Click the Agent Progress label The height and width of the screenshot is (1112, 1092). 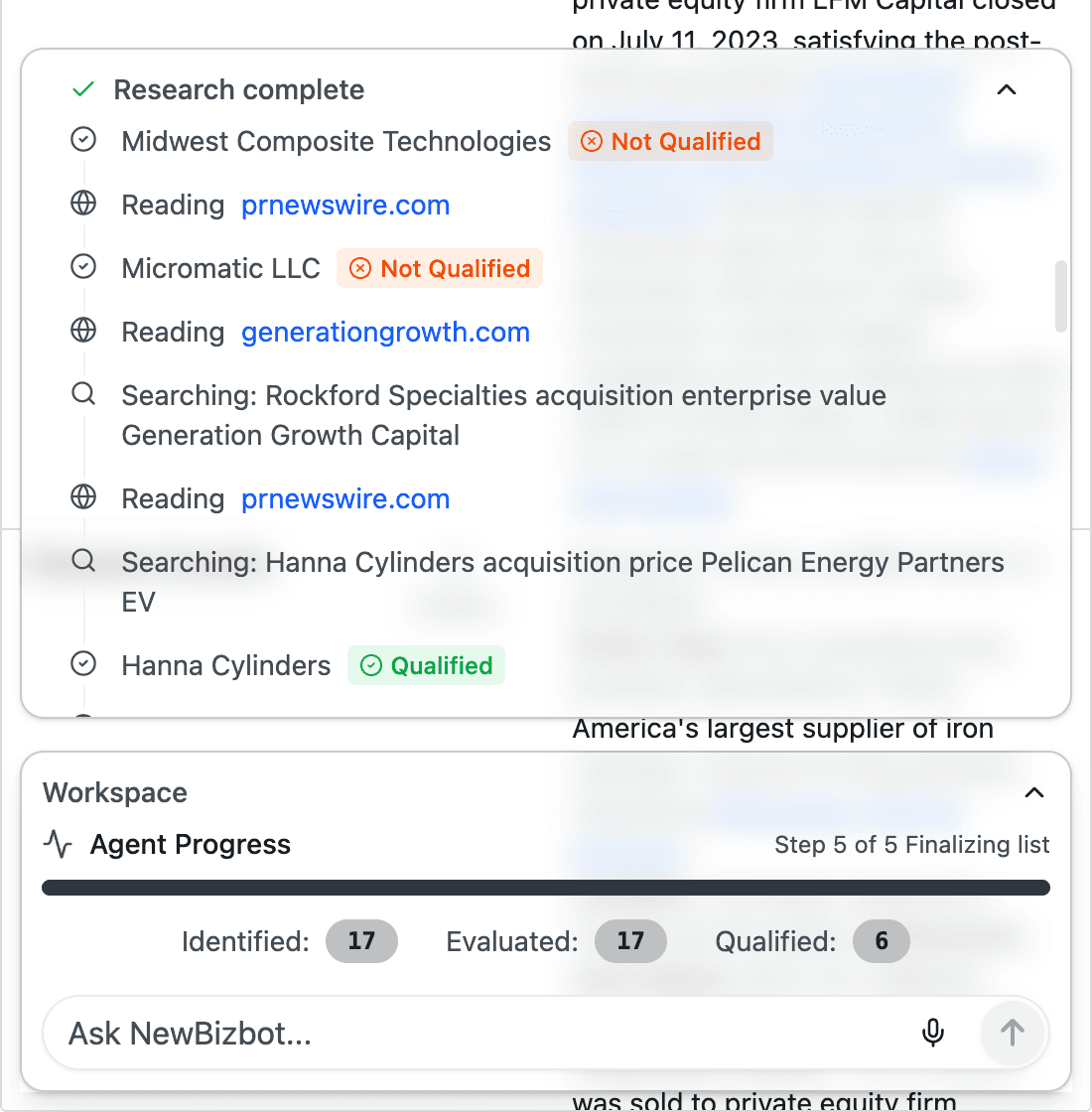190,844
